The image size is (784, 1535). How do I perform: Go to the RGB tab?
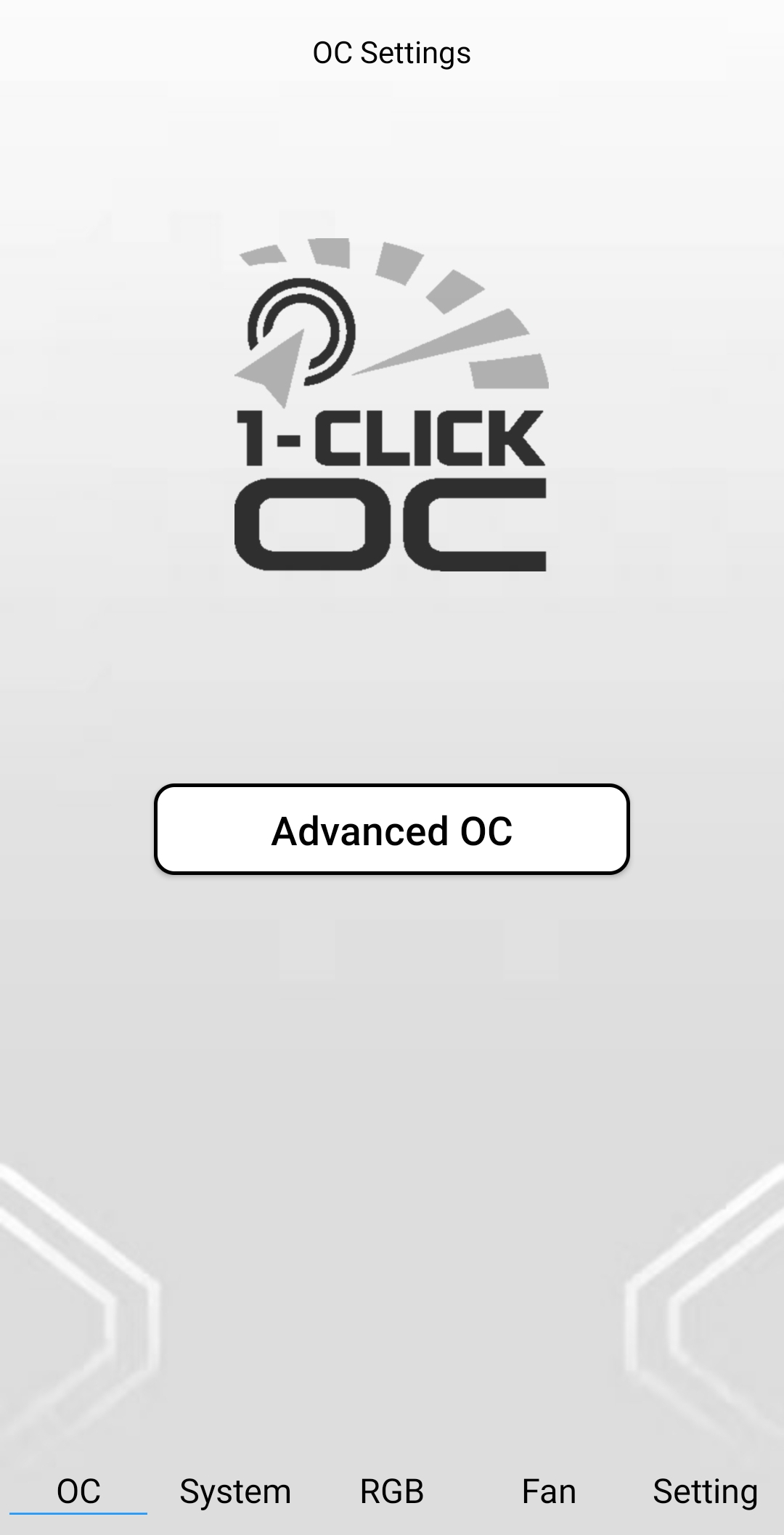(x=392, y=1491)
